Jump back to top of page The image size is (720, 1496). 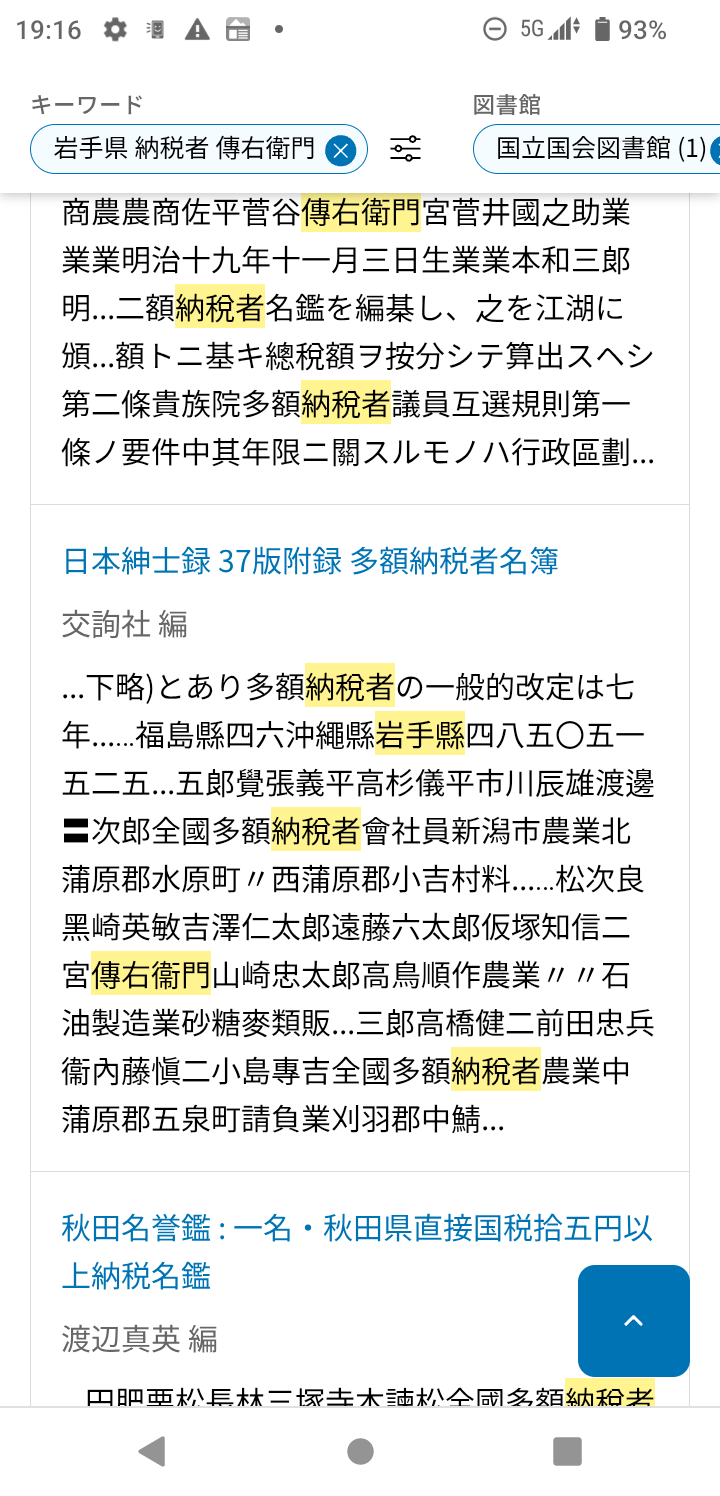click(x=633, y=1320)
